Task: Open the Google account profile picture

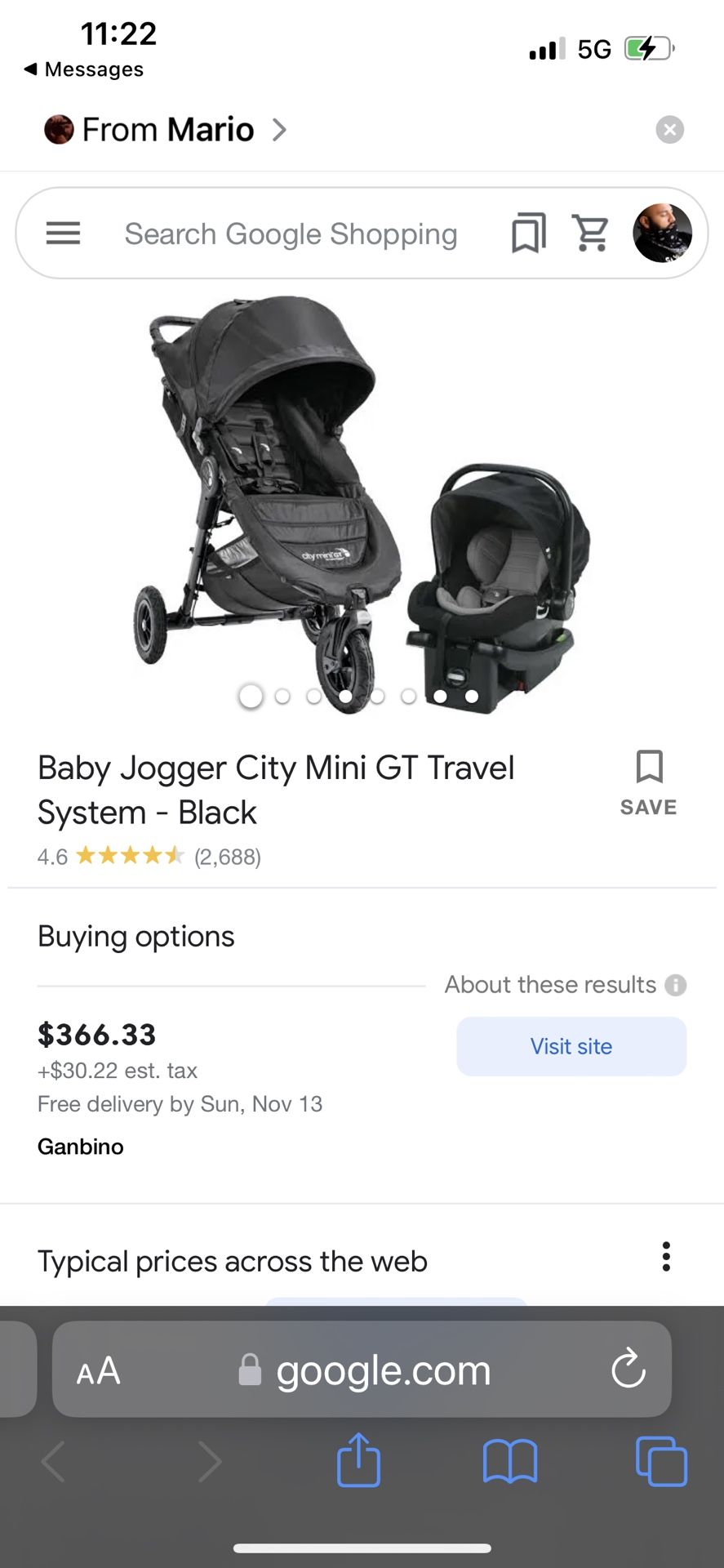Action: (x=662, y=234)
